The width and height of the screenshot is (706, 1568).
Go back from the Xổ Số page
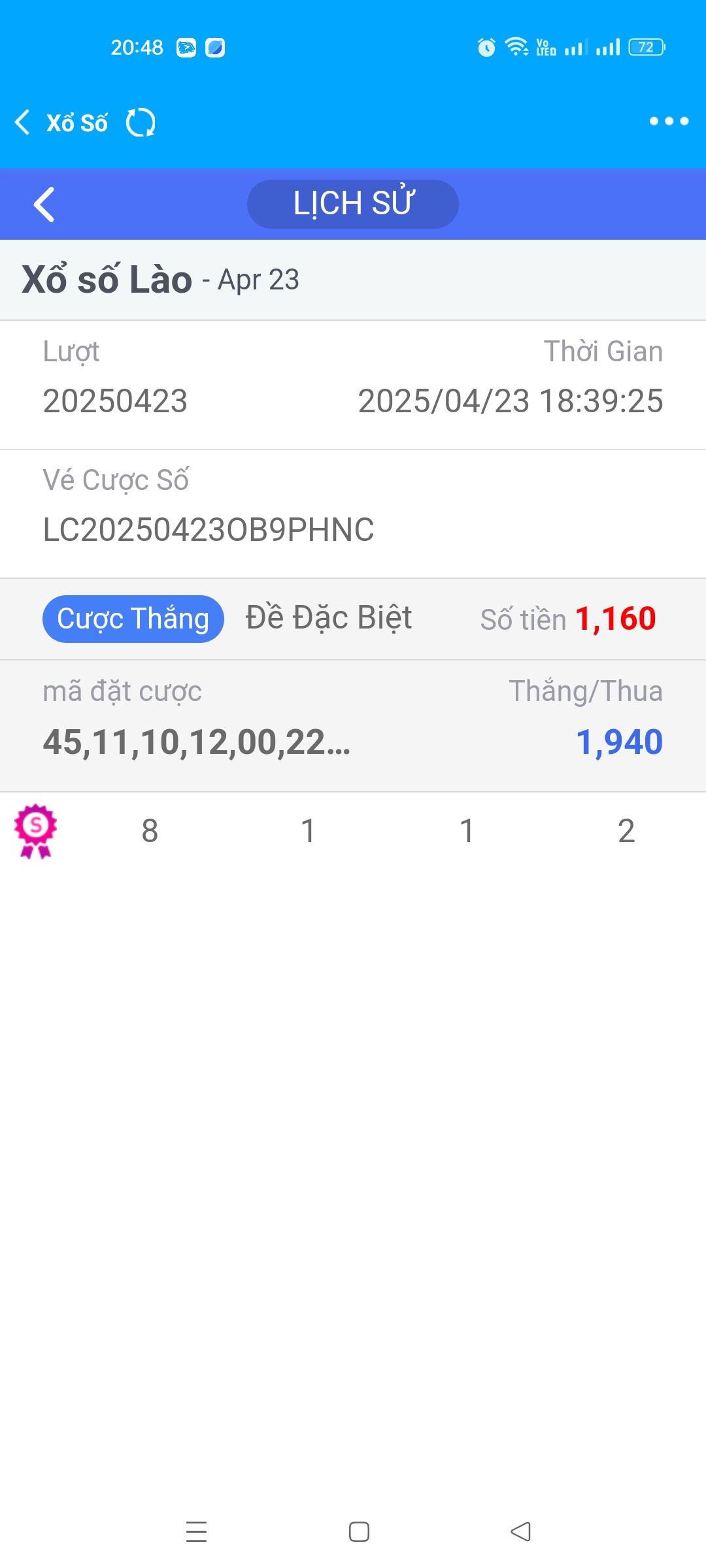coord(22,122)
